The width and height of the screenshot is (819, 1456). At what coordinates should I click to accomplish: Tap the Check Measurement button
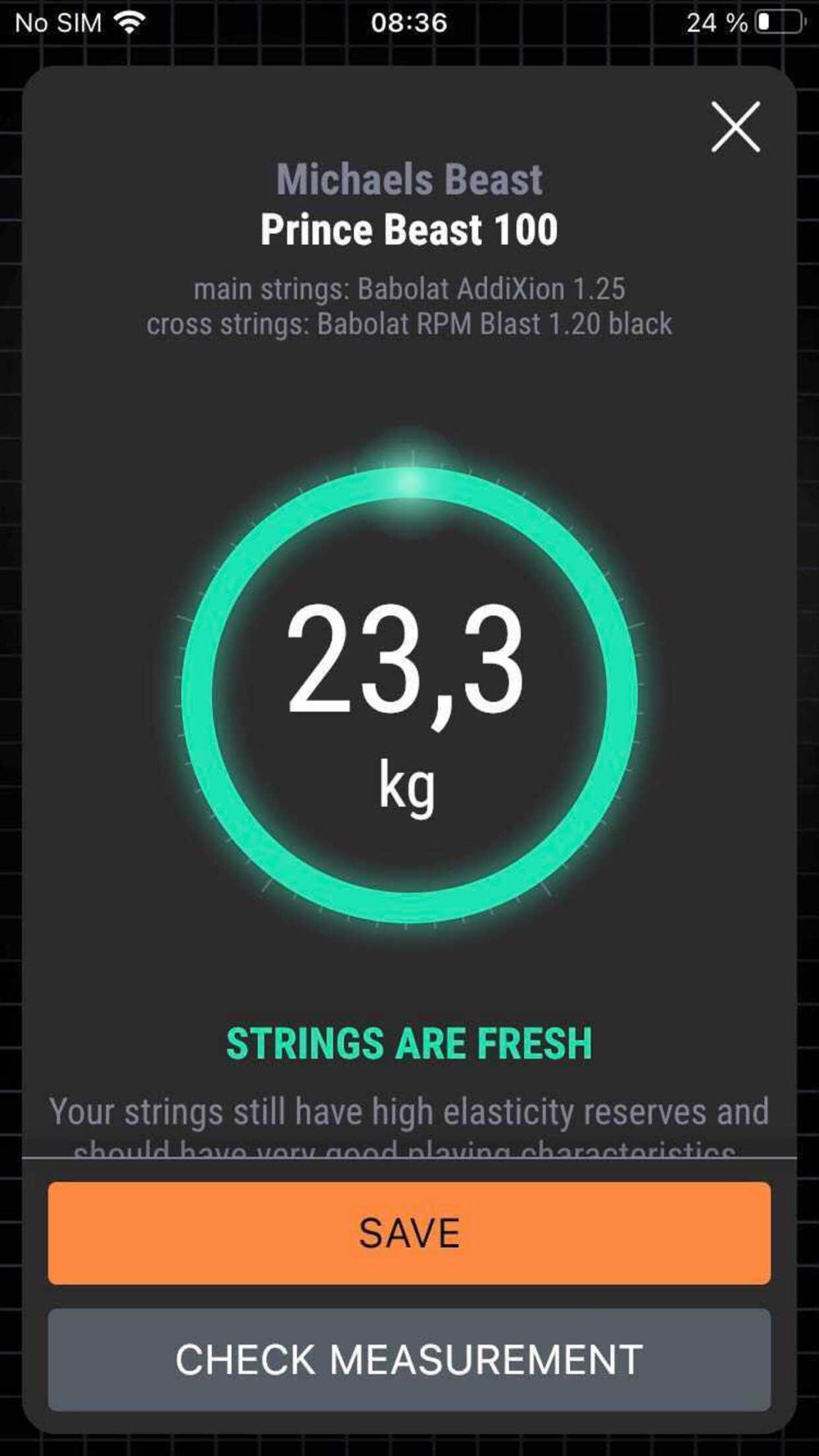[x=409, y=1360]
